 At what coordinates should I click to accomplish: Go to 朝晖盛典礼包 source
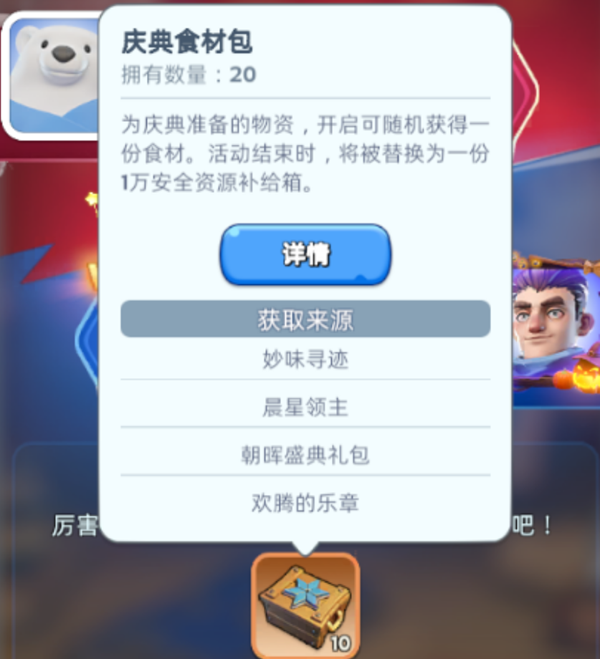coord(305,455)
